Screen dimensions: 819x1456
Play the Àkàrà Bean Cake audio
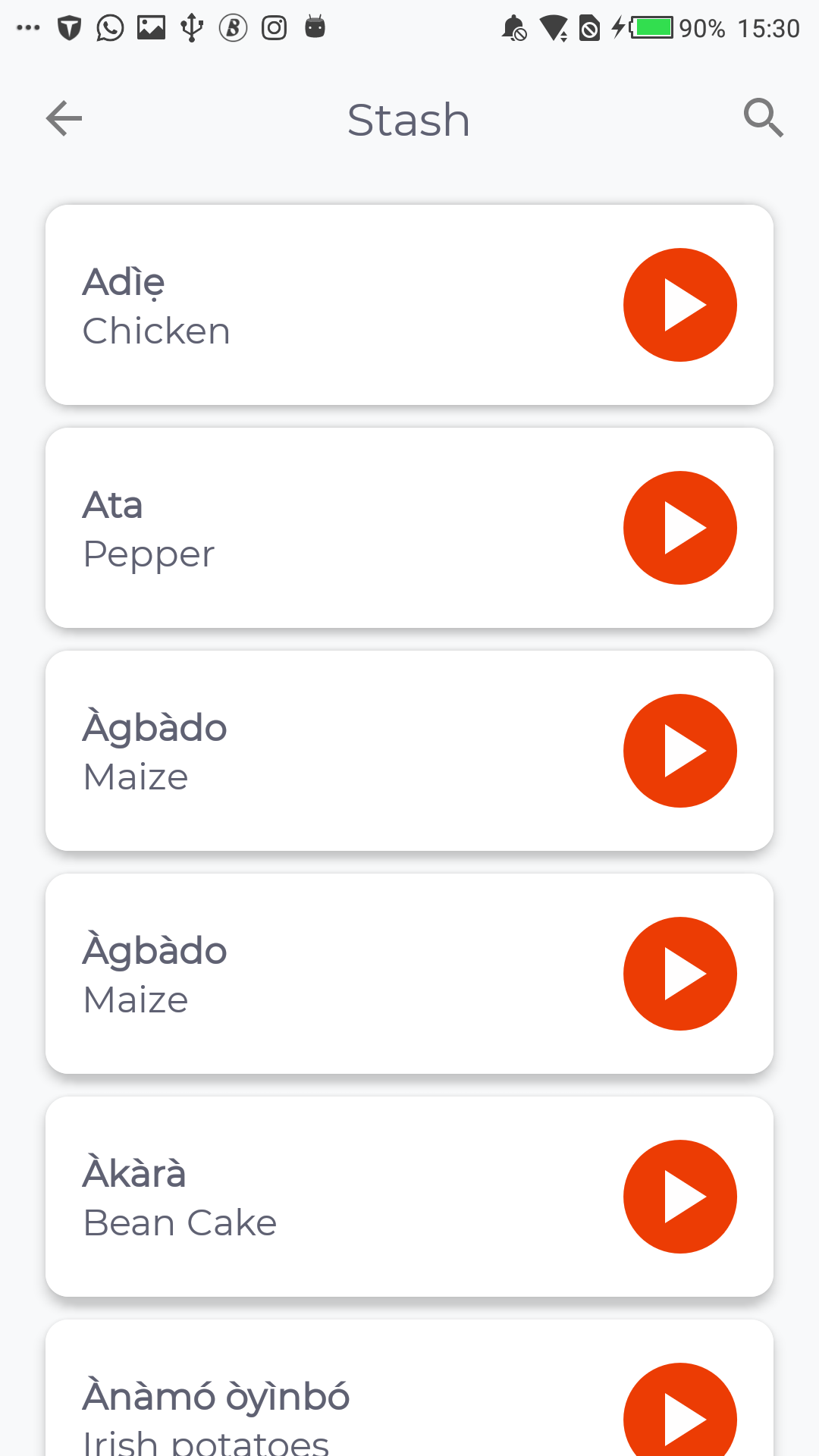tap(680, 1197)
